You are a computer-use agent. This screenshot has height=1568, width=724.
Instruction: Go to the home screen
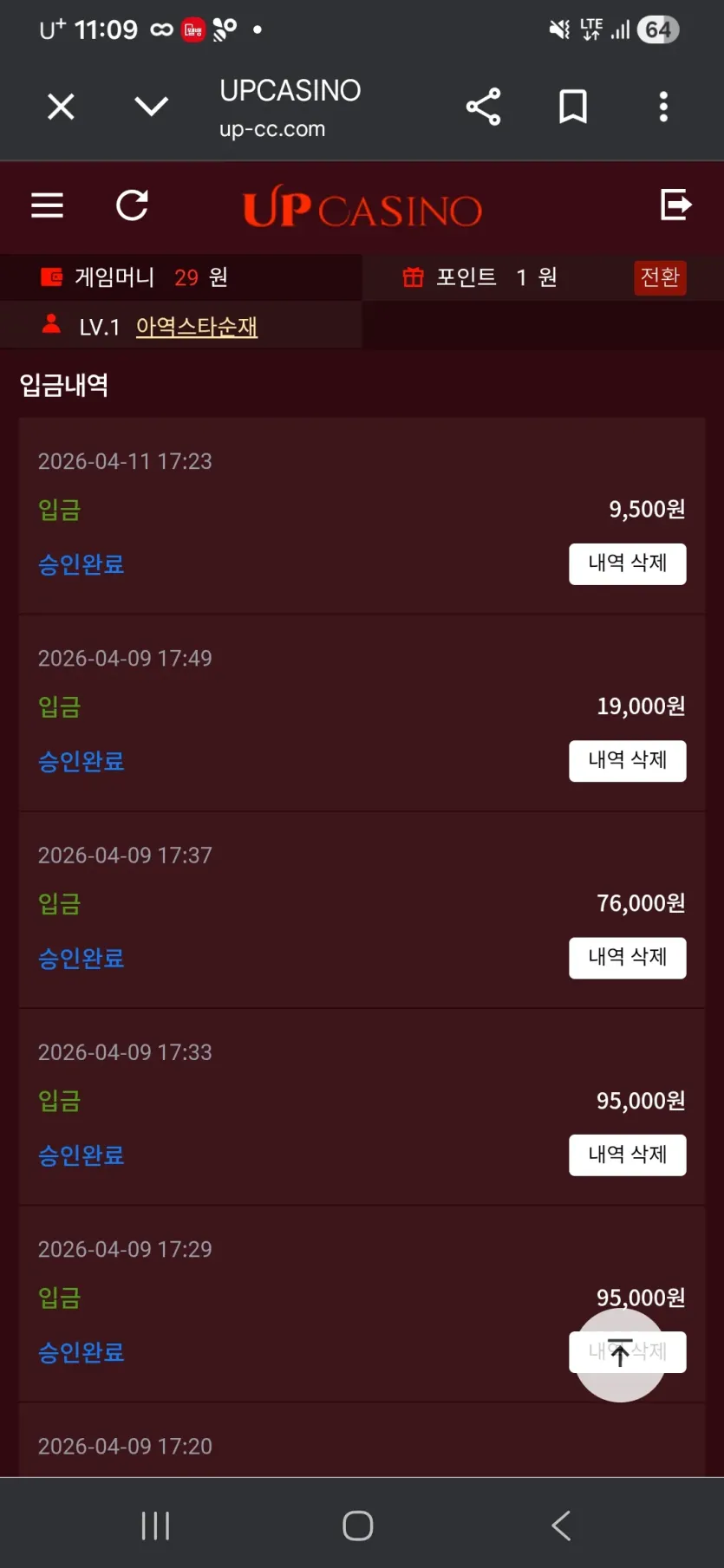357,1525
